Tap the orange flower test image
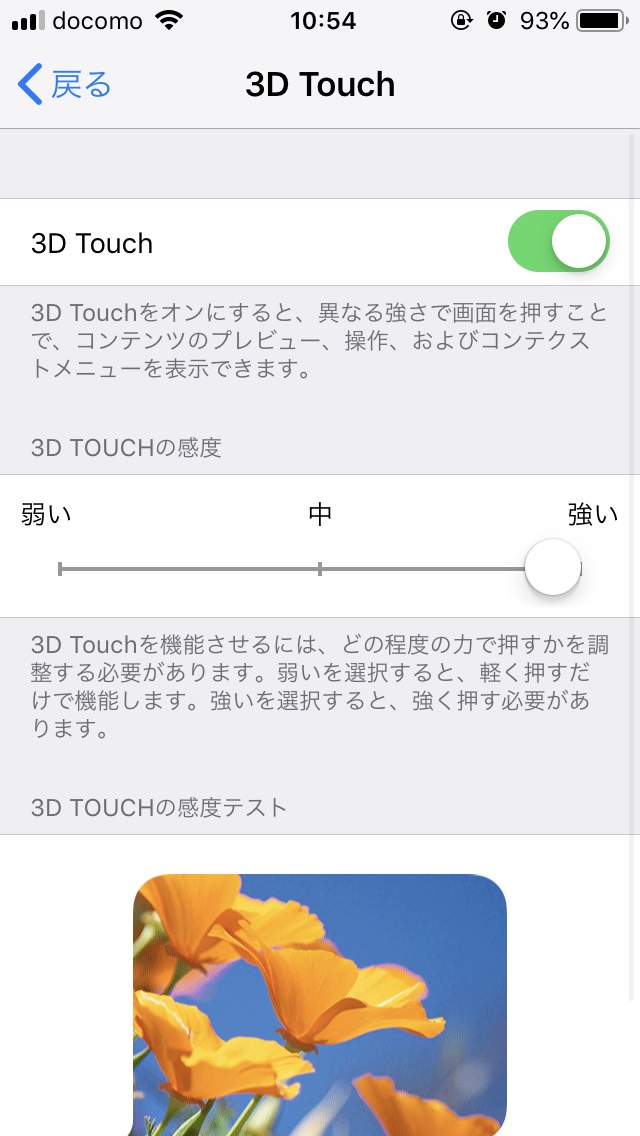Screen dimensions: 640x1136 [x=320, y=1000]
